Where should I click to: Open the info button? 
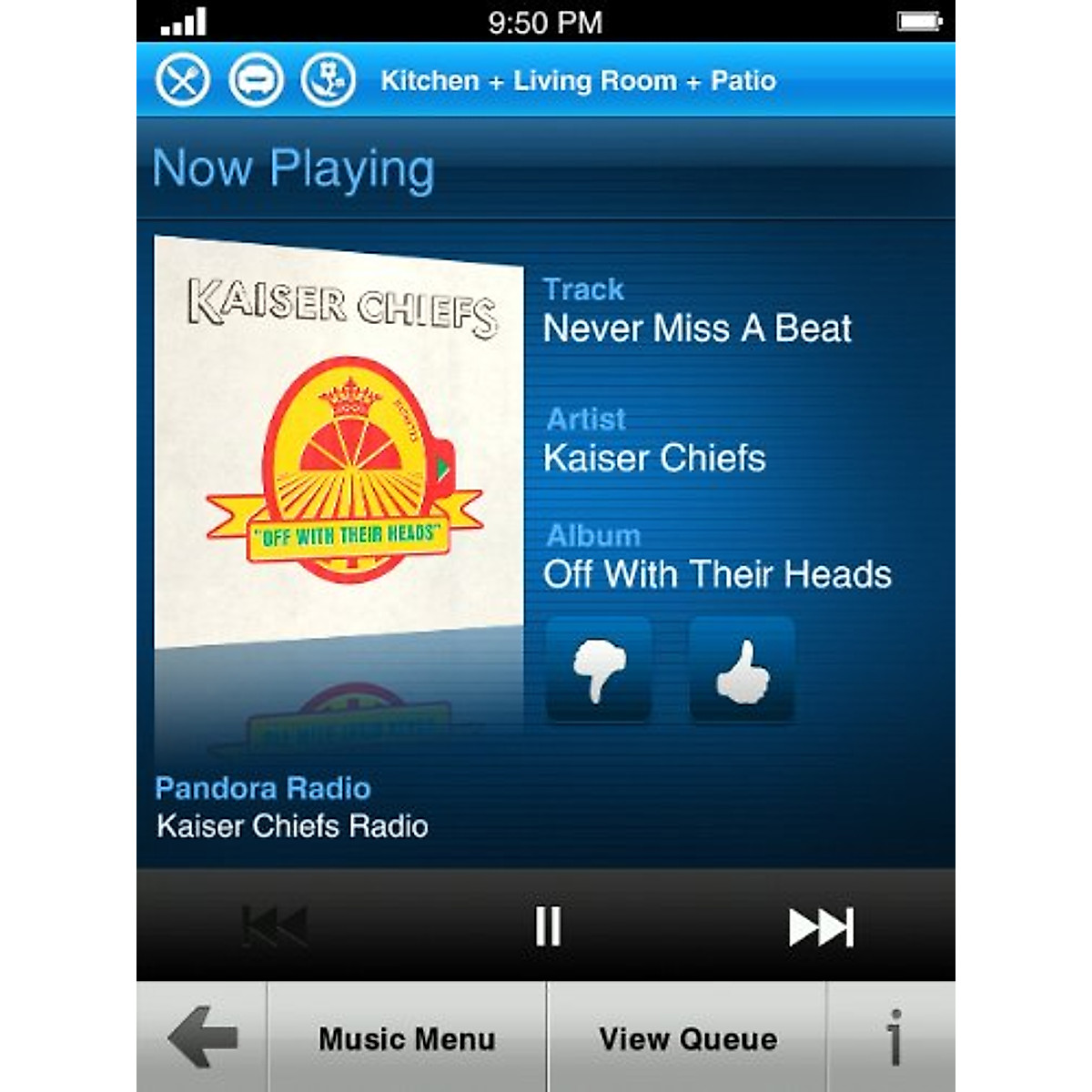click(894, 1037)
